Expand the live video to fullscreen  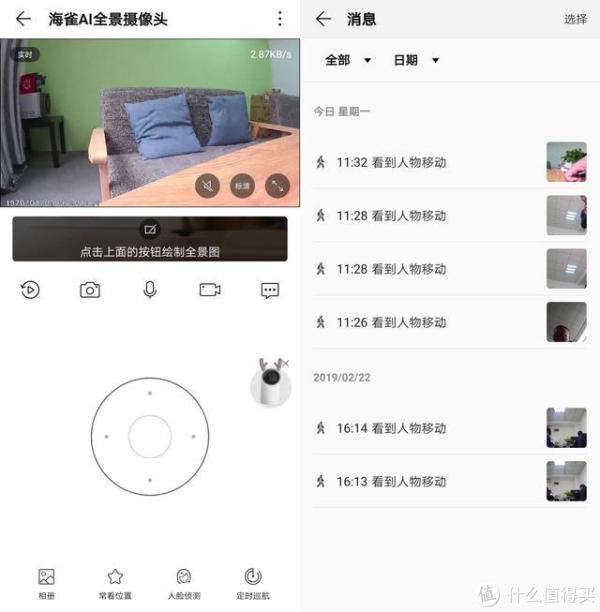[x=277, y=185]
